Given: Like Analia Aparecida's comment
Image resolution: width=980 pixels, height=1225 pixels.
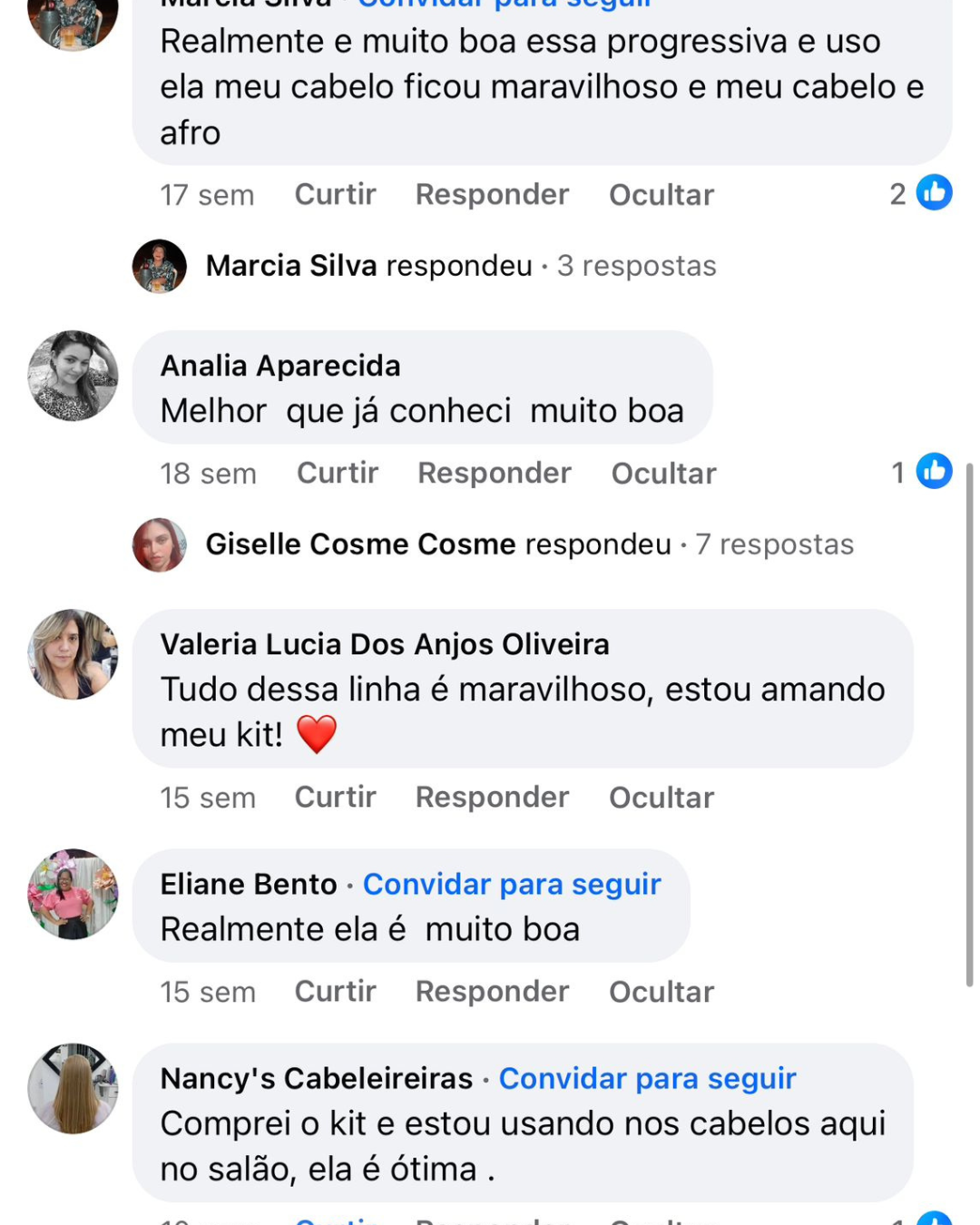Looking at the screenshot, I should point(337,473).
